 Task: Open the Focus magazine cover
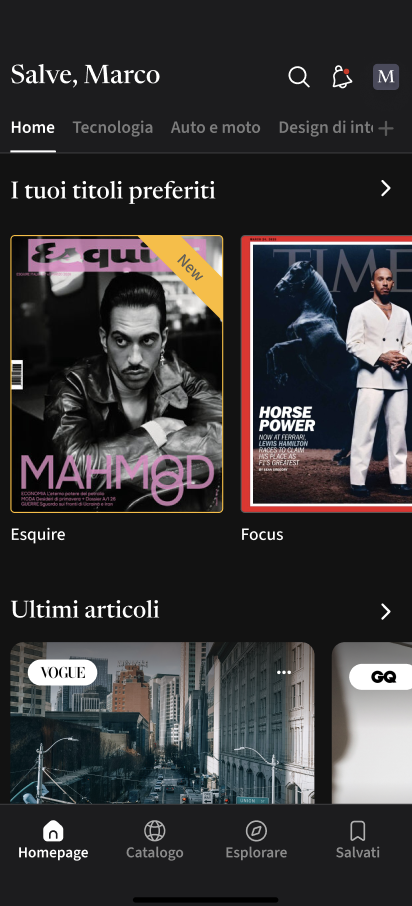coord(326,374)
